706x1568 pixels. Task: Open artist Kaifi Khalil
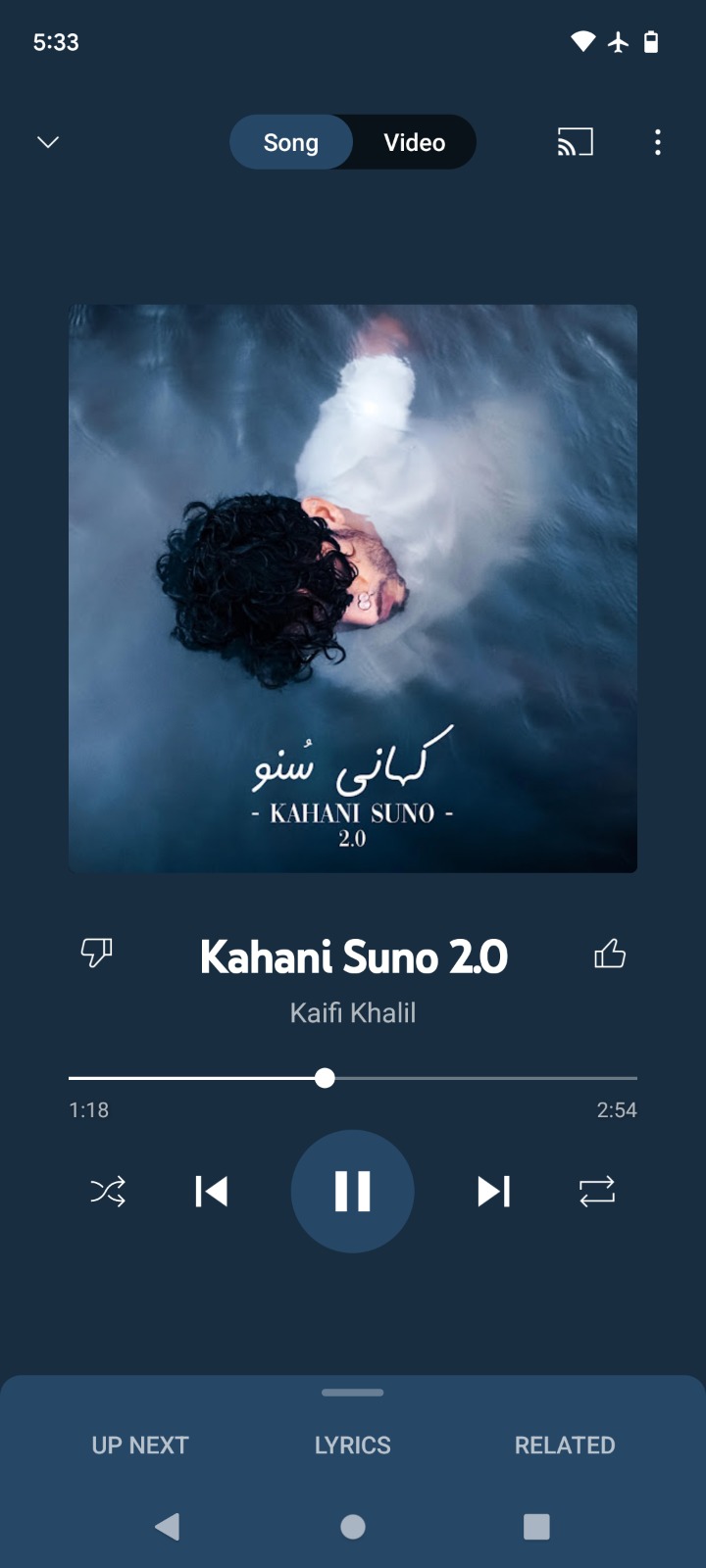pos(353,1012)
